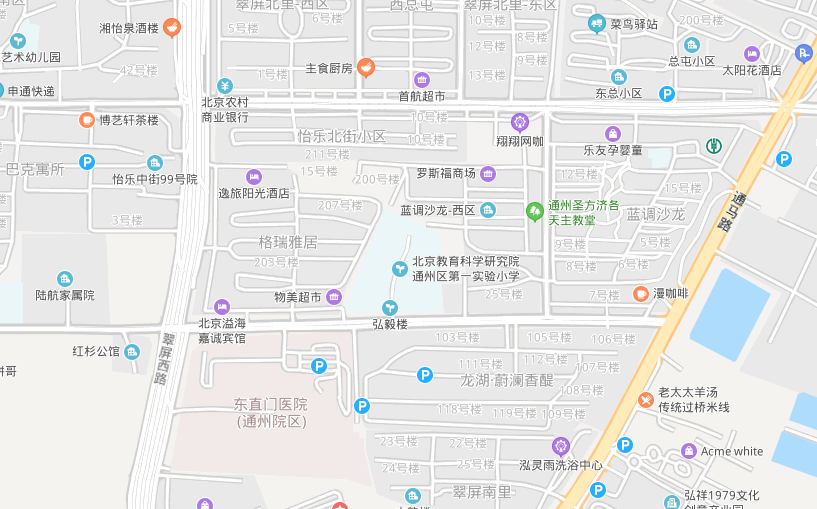
Task: Select the 泓灵雨洗浴中心 marker
Action: click(560, 446)
